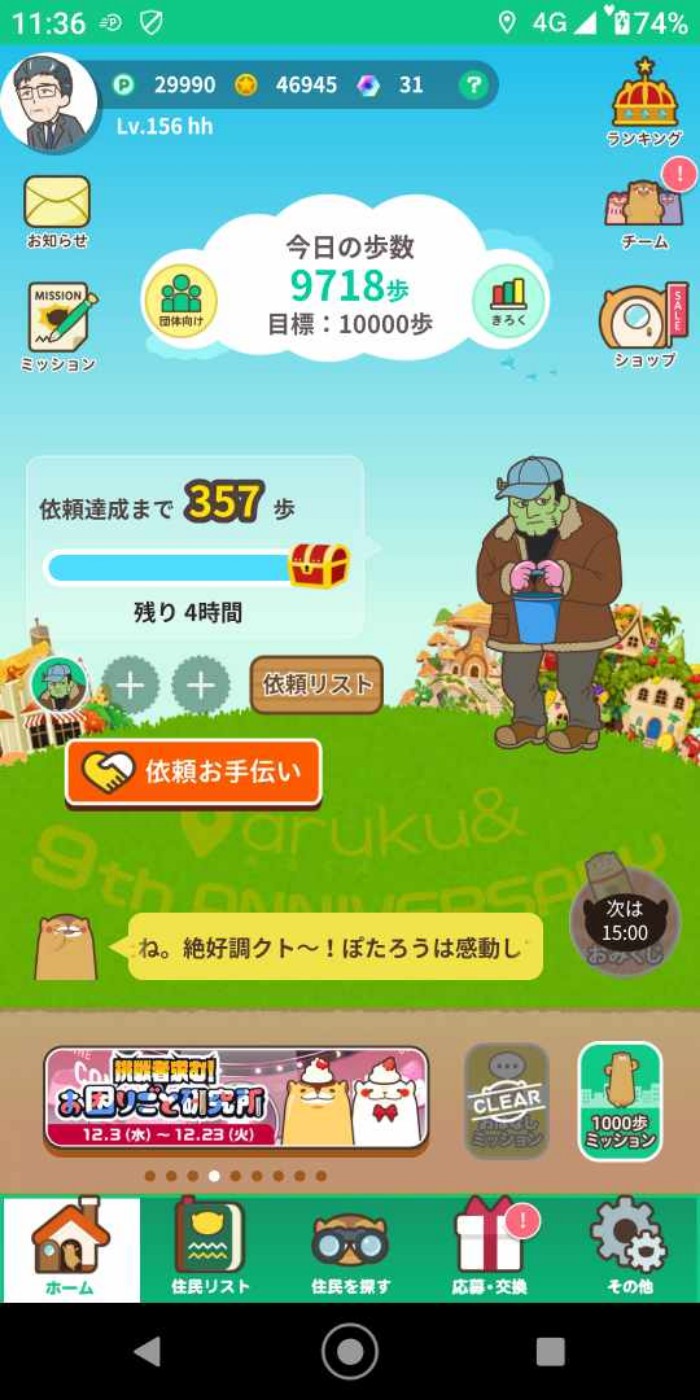This screenshot has height=1400, width=700.
Task: Switch to the 住民リスト tab
Action: 210,1248
